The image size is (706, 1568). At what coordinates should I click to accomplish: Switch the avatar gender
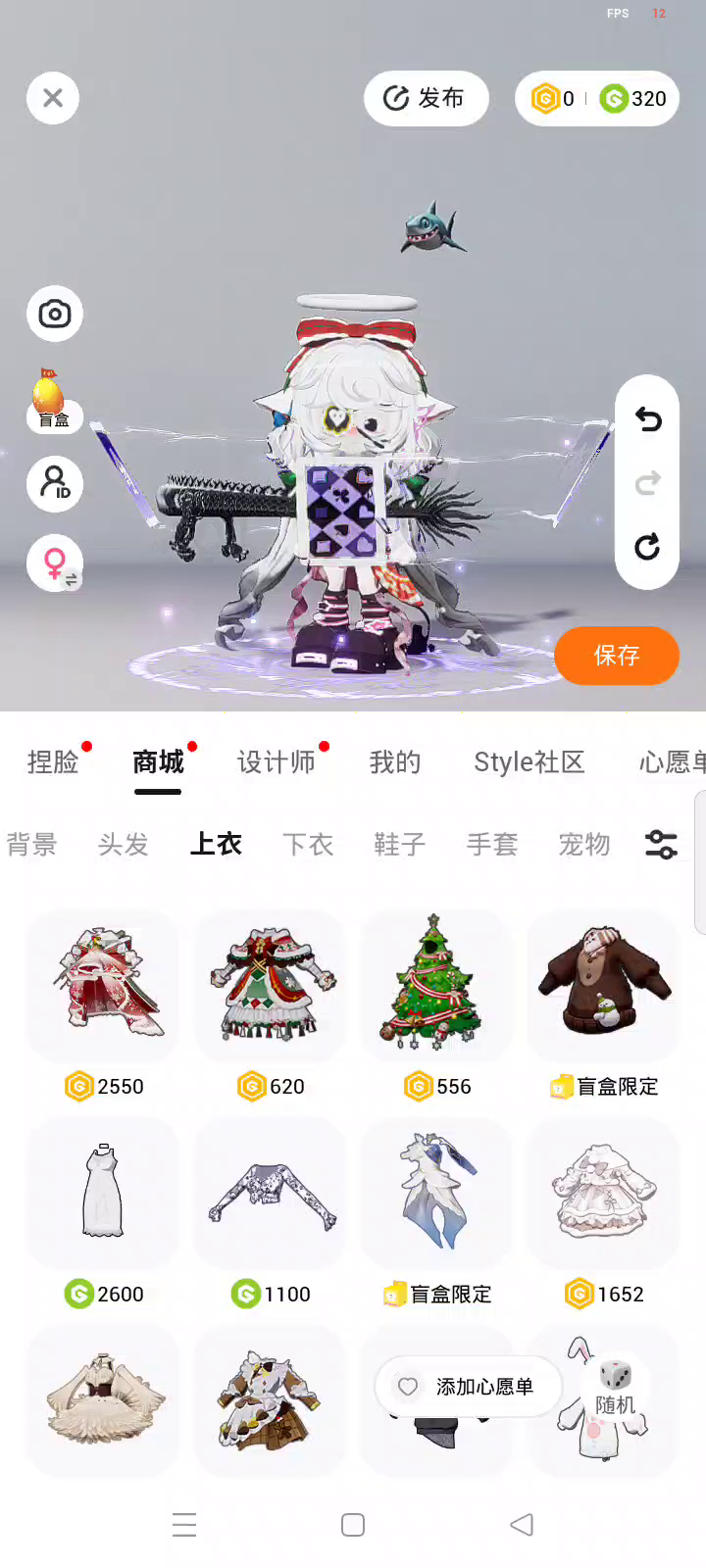coord(55,563)
